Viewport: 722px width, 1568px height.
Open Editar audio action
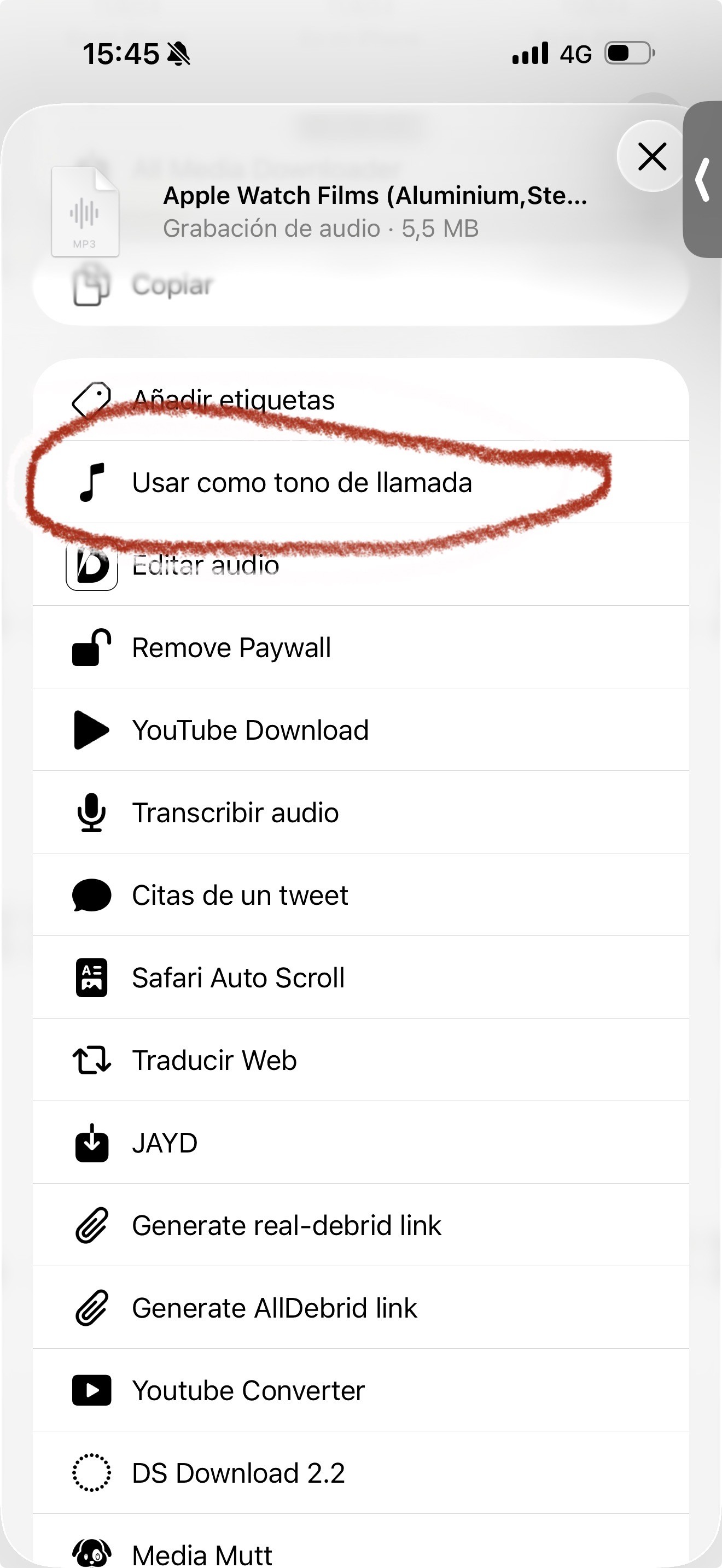361,565
